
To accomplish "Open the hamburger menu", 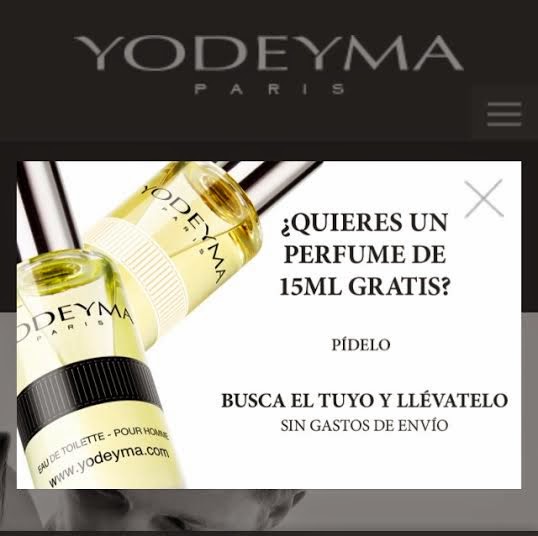I will coord(504,114).
